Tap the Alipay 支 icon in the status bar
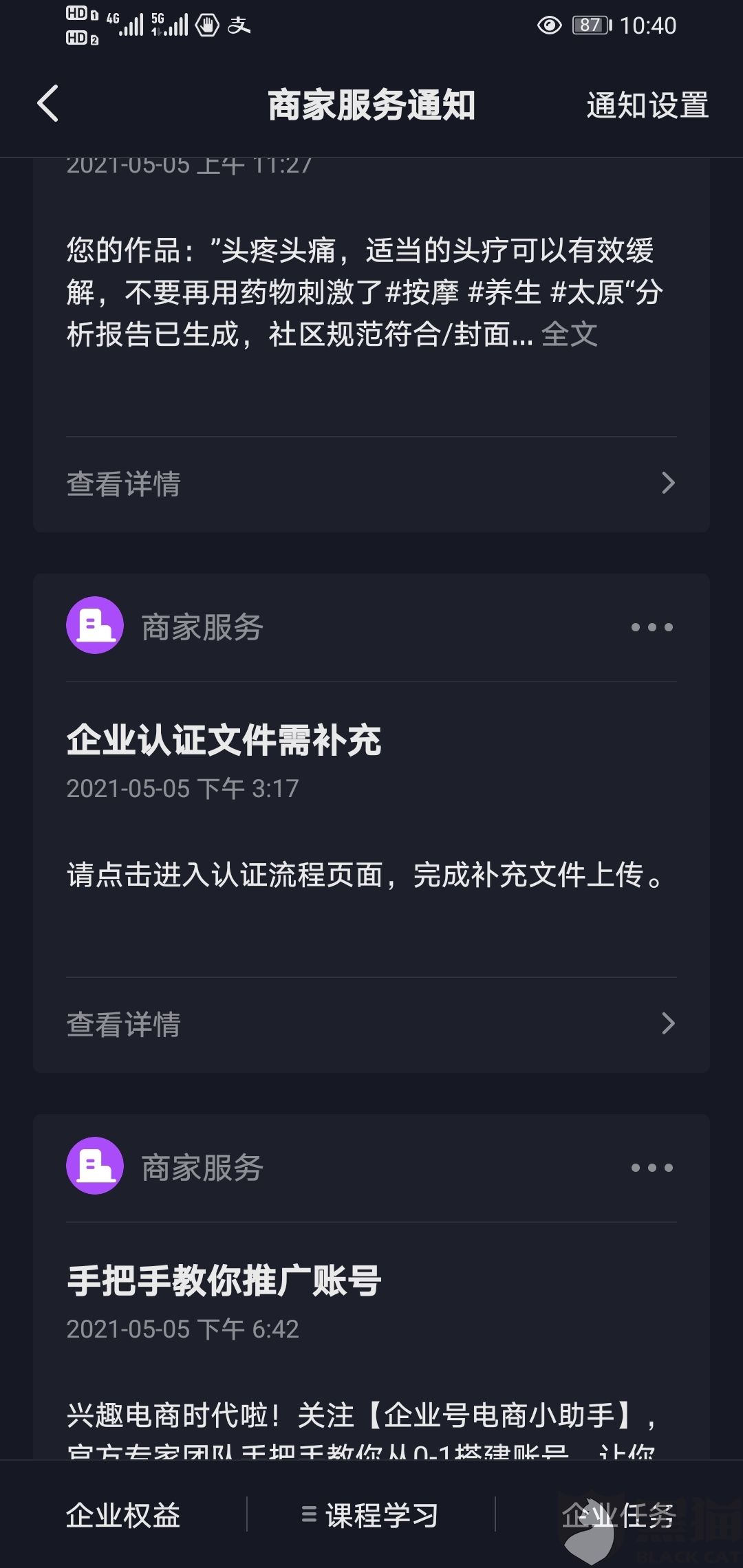This screenshot has height=1568, width=743. [239, 26]
